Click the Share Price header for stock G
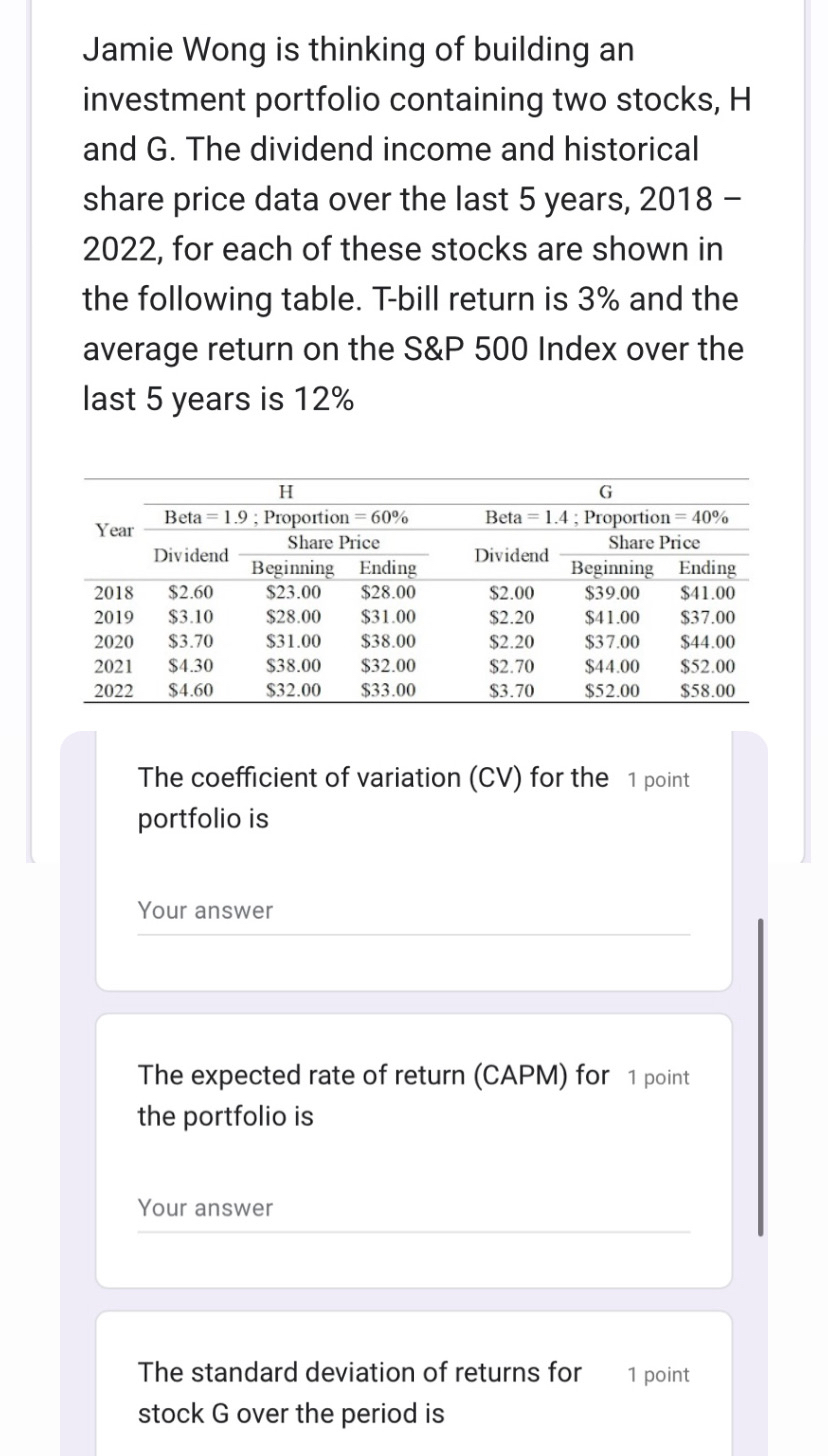Screen dimensions: 828x1456 pyautogui.click(x=656, y=543)
